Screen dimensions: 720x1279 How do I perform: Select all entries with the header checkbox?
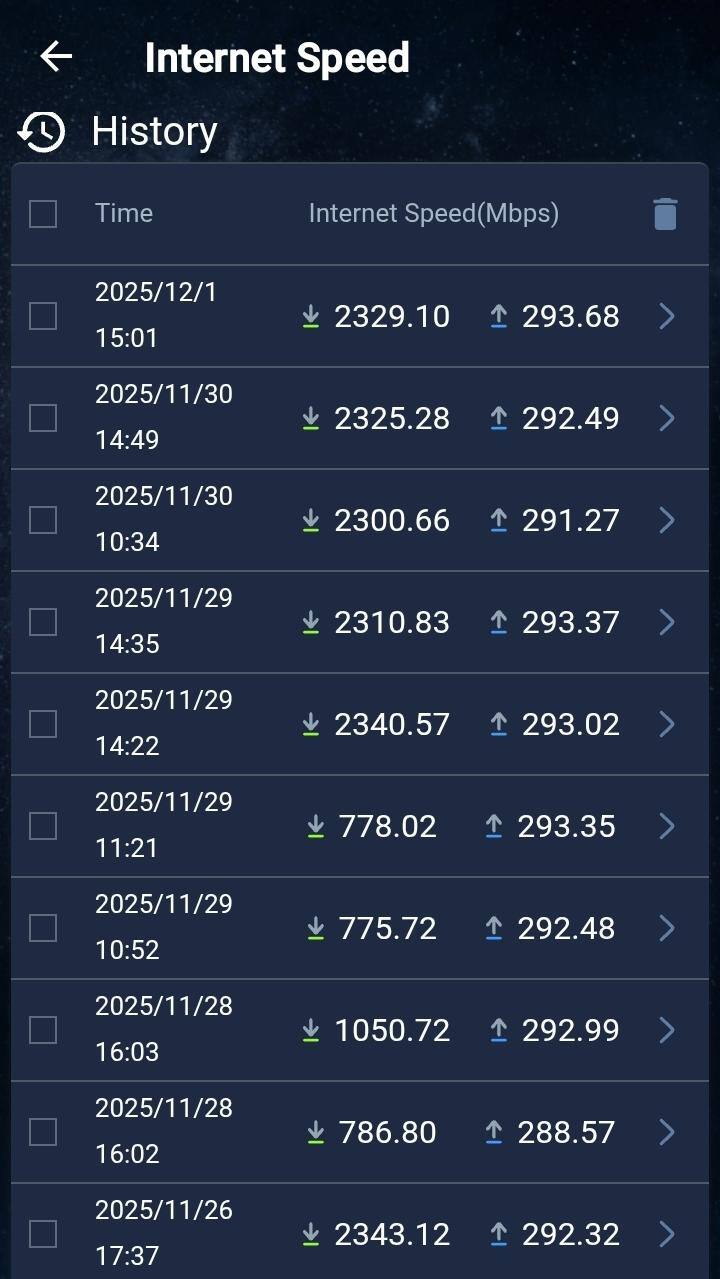[x=43, y=214]
